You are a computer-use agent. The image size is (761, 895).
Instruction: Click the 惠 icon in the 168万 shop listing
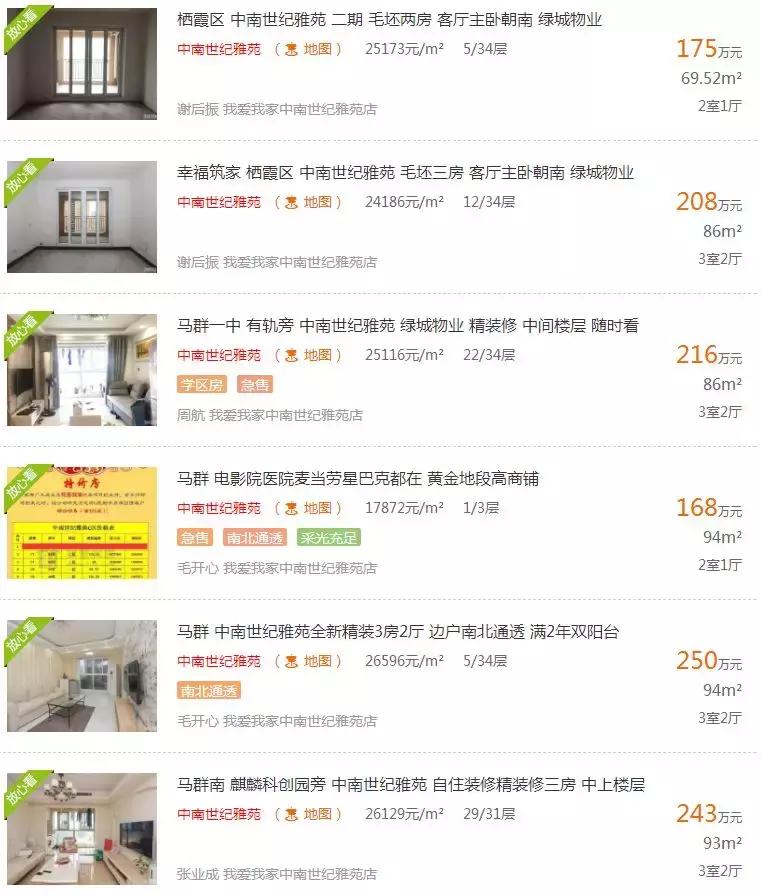tap(288, 507)
